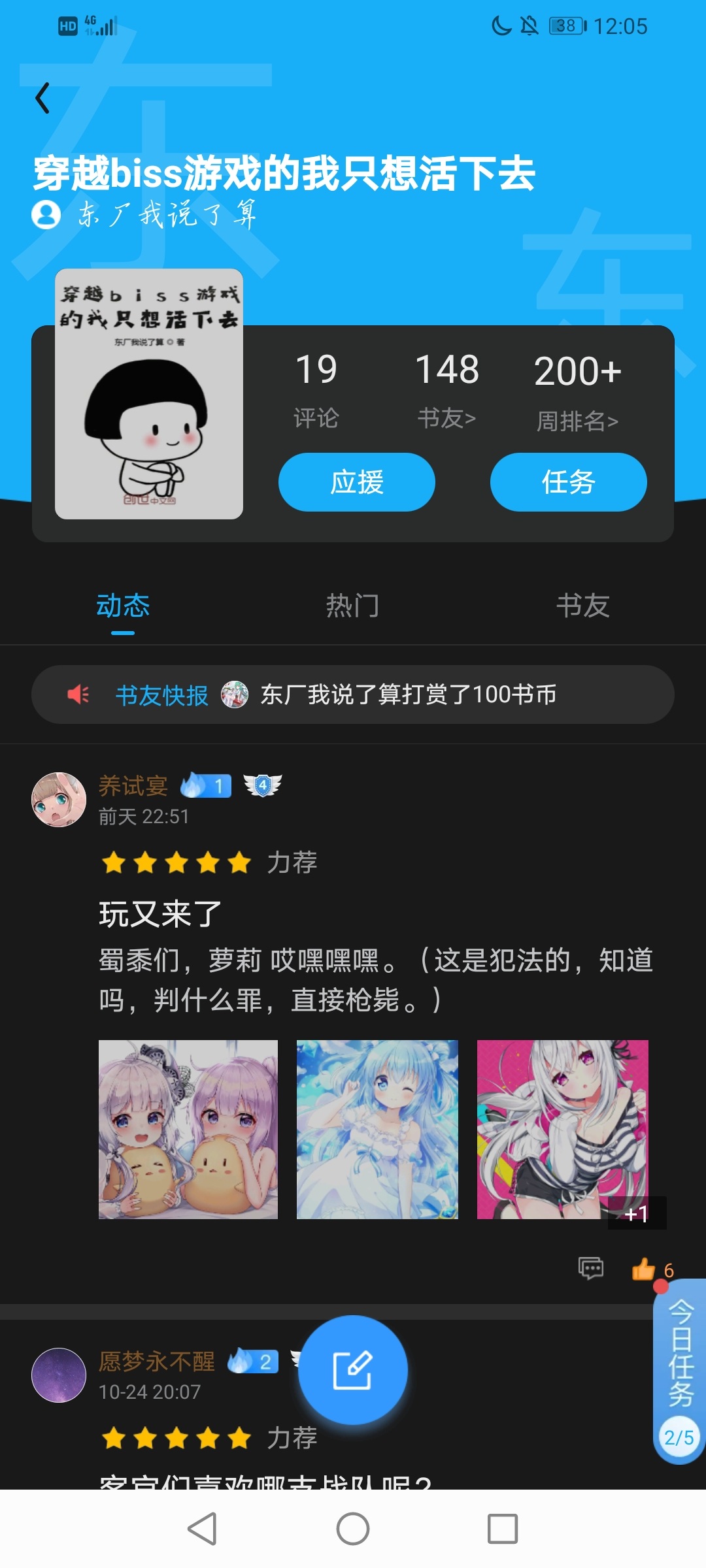Open the 书友快报 announcement banner
The width and height of the screenshot is (706, 1568).
pyautogui.click(x=353, y=694)
